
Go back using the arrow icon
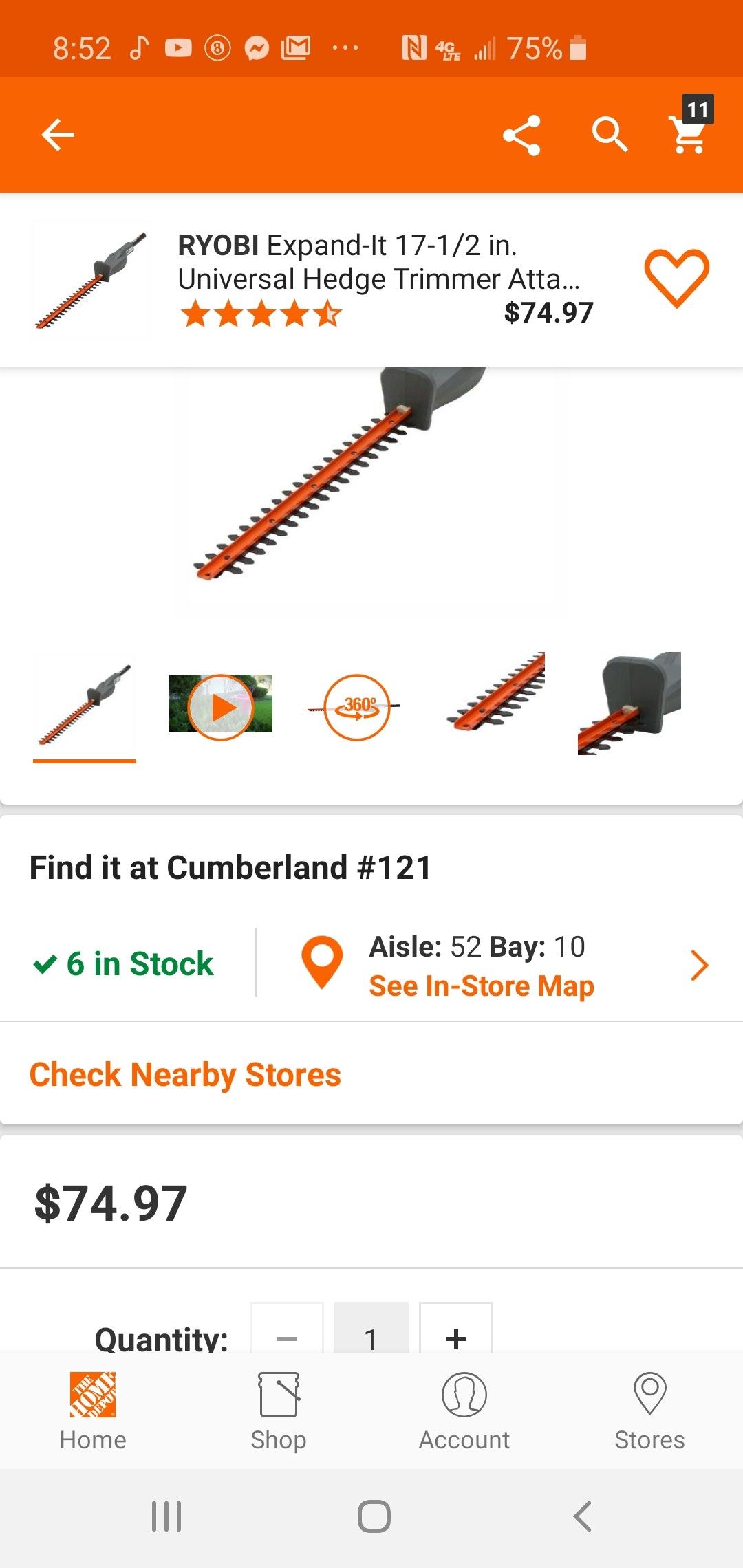(58, 134)
